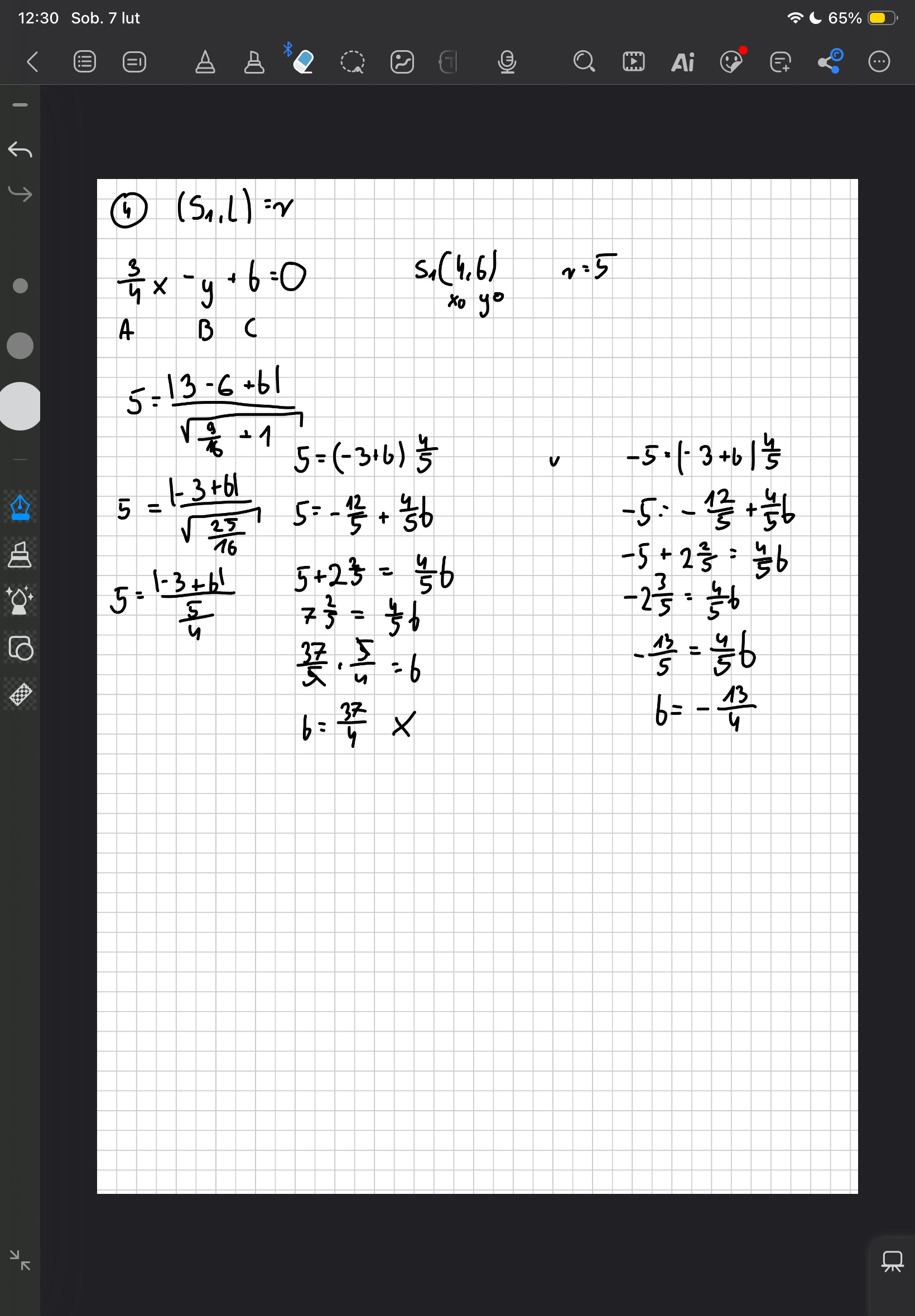The image size is (915, 1316).
Task: Insert an image or sticker
Action: tap(402, 61)
